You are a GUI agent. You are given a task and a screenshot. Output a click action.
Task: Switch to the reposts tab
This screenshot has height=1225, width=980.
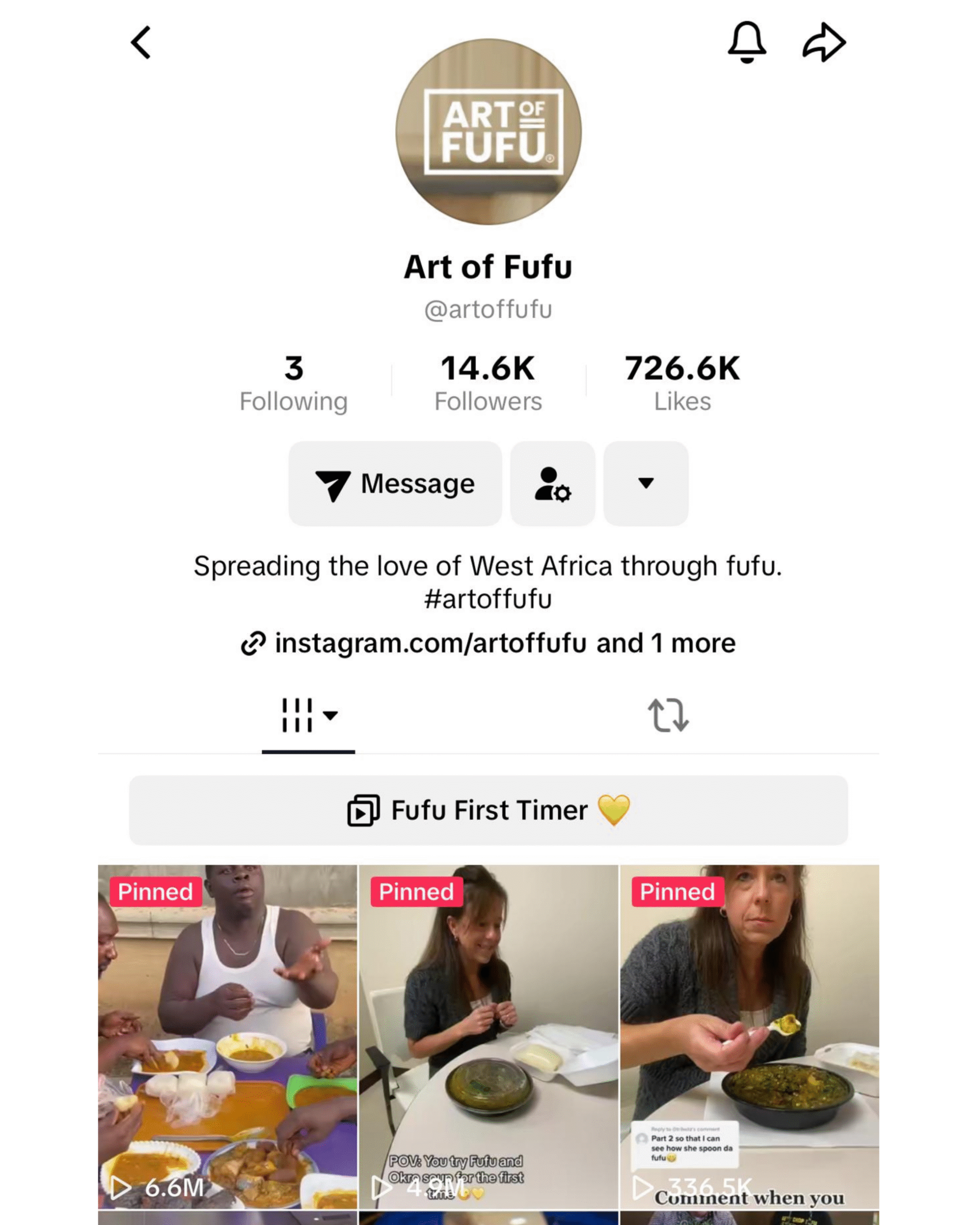coord(668,715)
